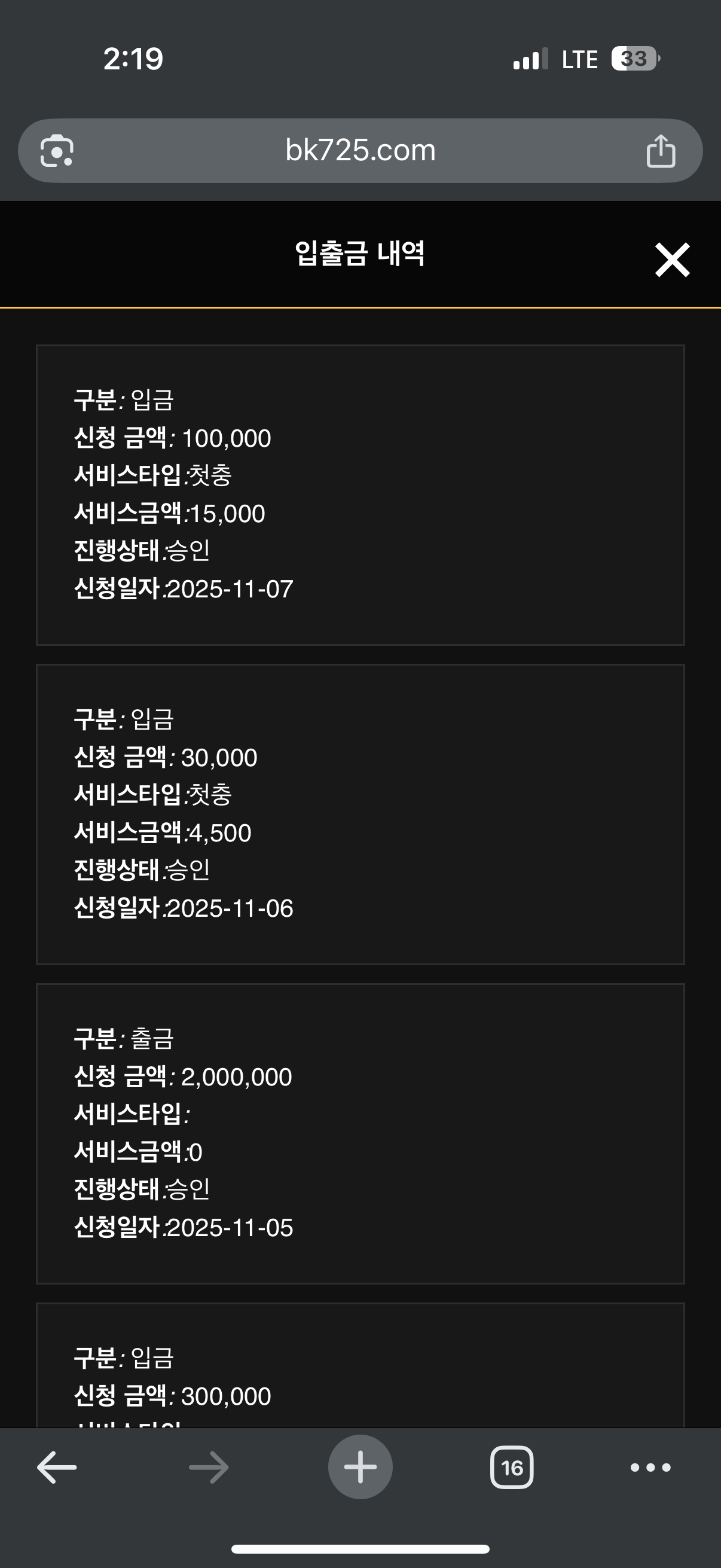Go back to the previous page

[57, 1468]
